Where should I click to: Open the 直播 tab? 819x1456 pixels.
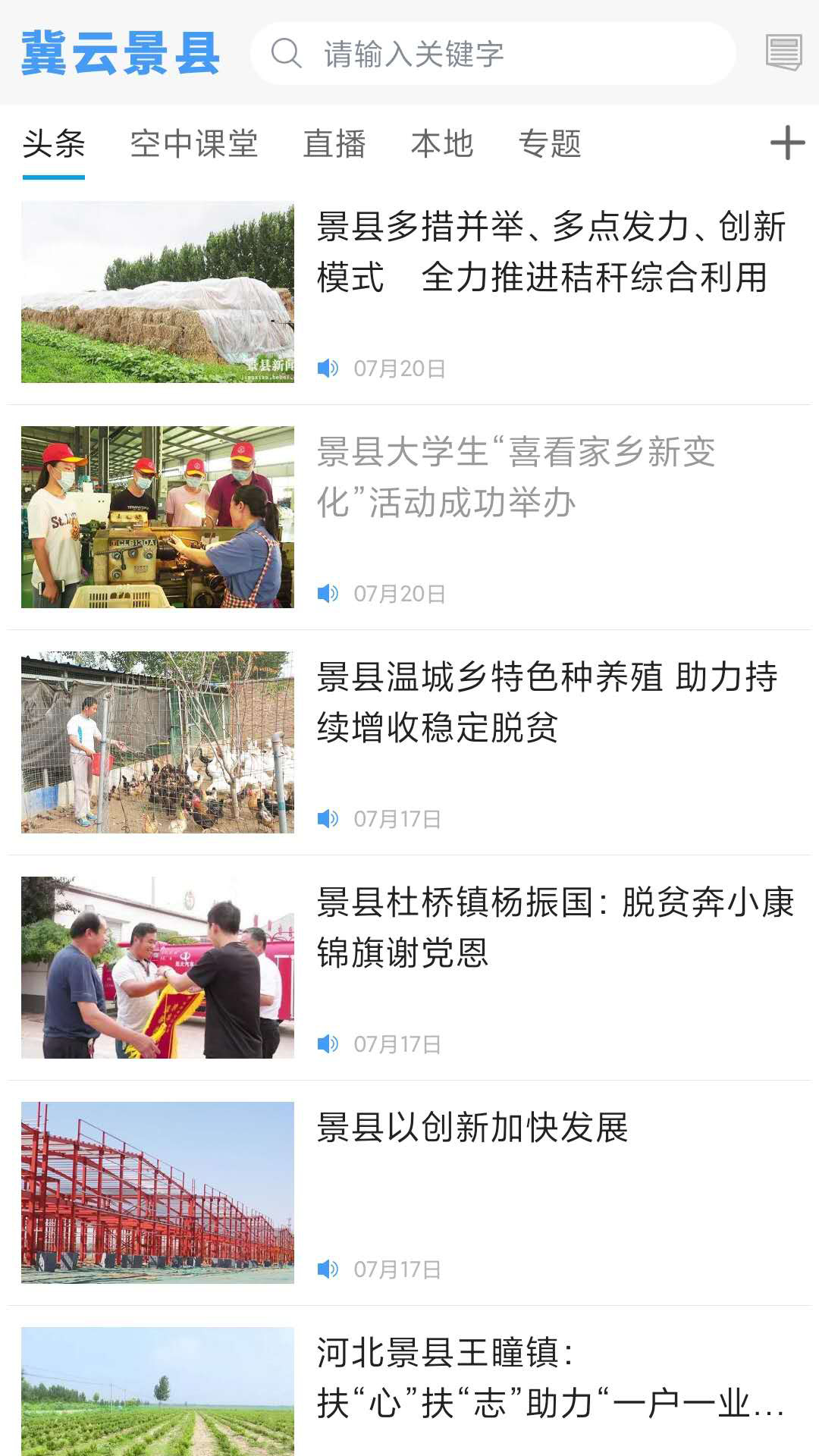click(334, 143)
